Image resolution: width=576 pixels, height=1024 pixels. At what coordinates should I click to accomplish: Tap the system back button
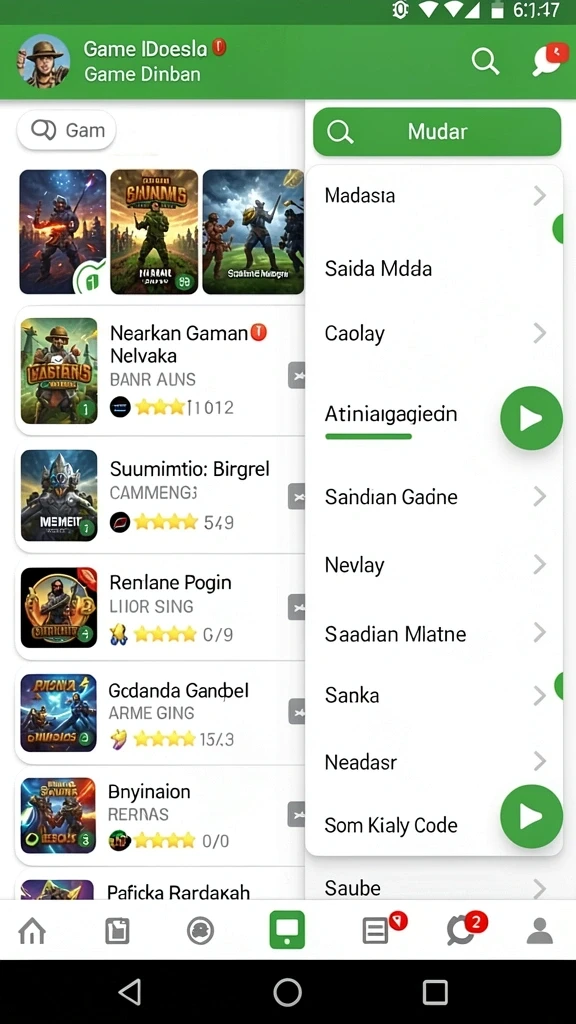pos(130,992)
